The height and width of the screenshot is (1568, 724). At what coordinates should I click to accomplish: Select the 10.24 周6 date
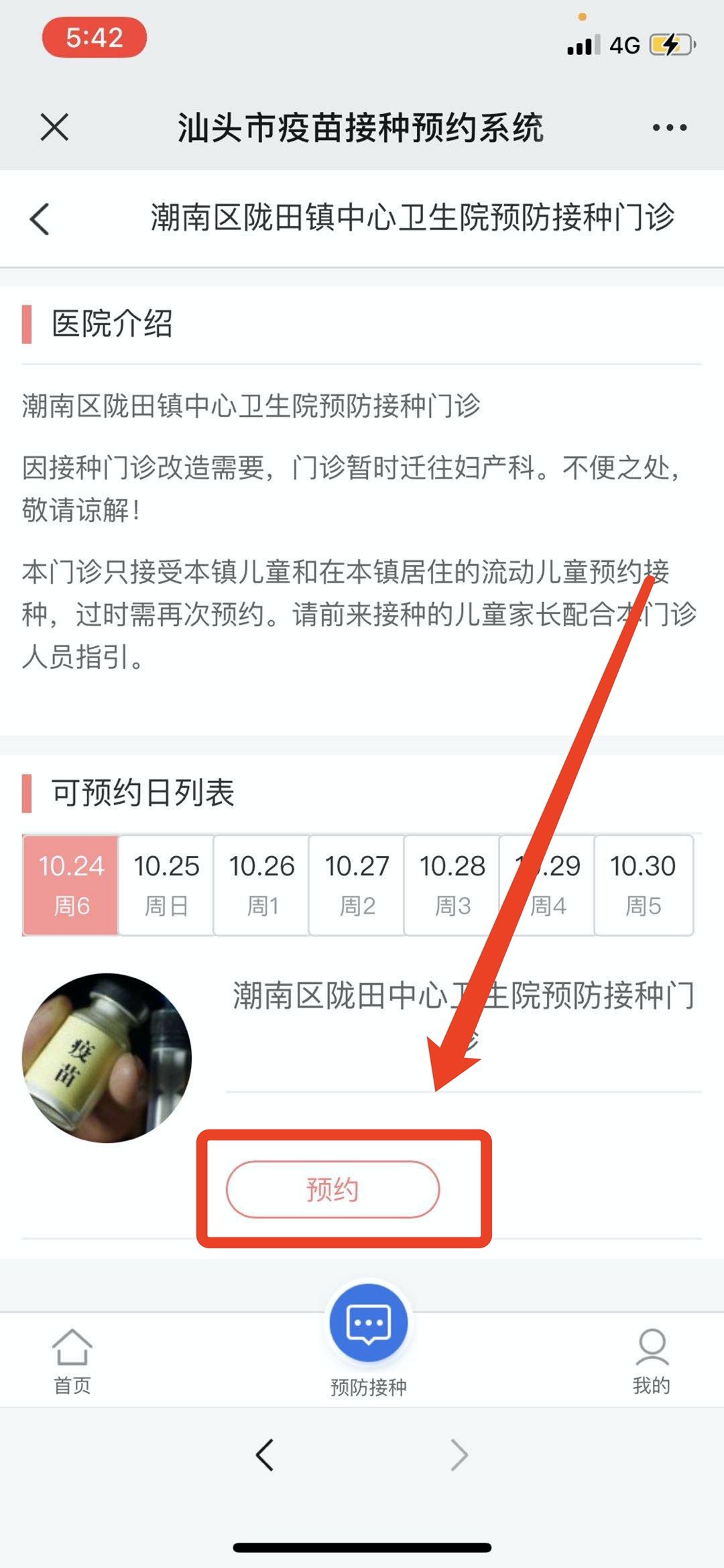coord(71,884)
